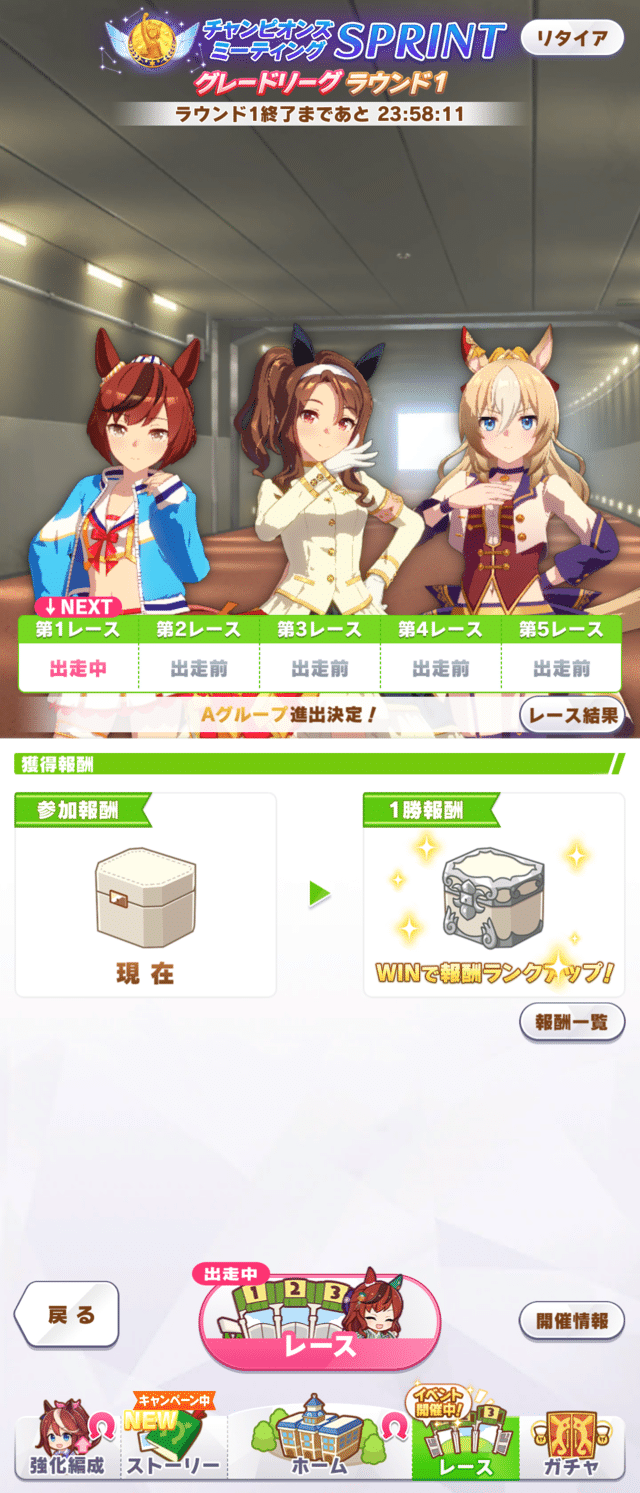The width and height of the screenshot is (640, 1493).
Task: Switch to the 強化編成 tab
Action: click(66, 1447)
